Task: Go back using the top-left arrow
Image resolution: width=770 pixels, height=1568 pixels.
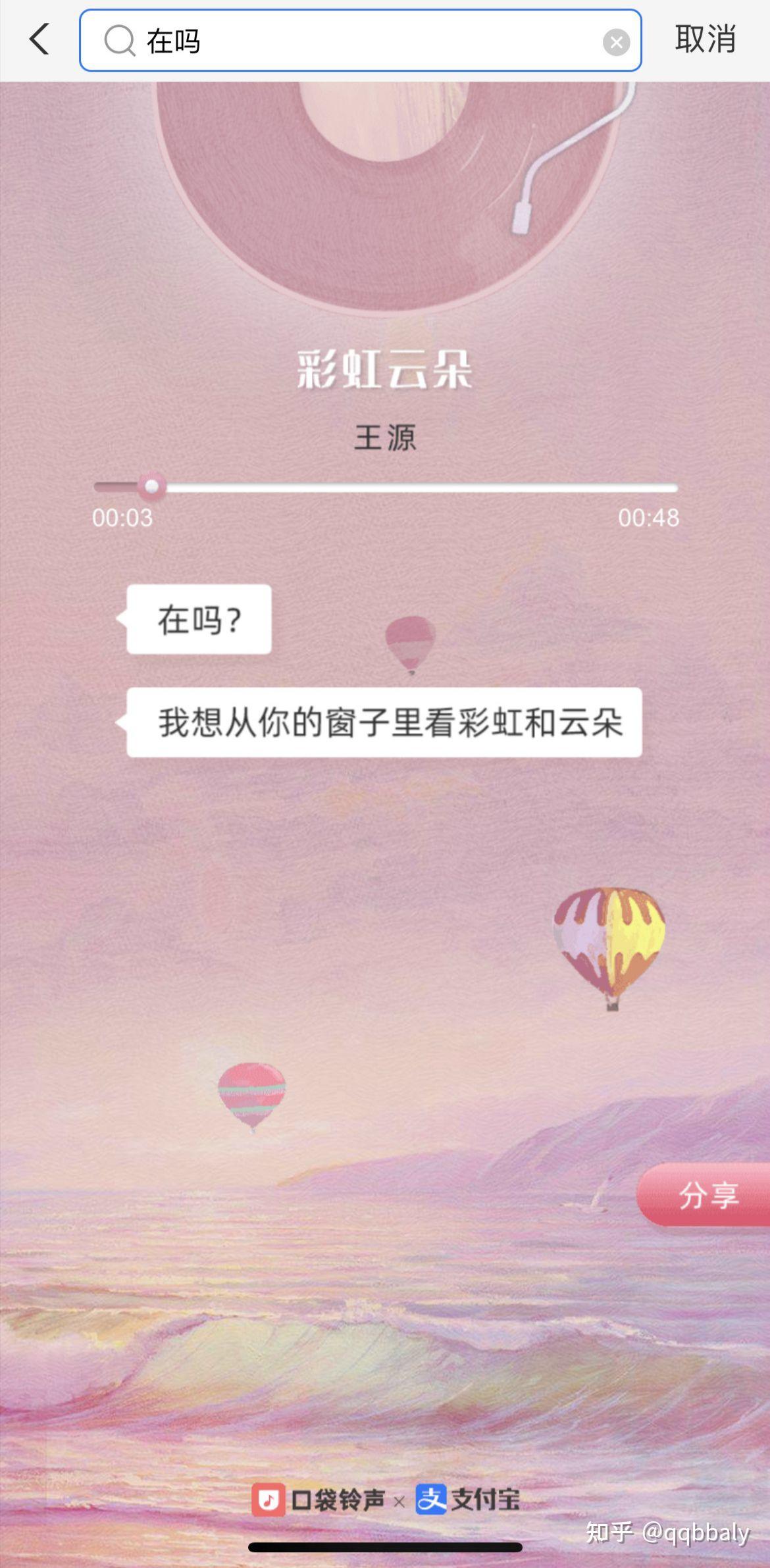Action: (39, 39)
